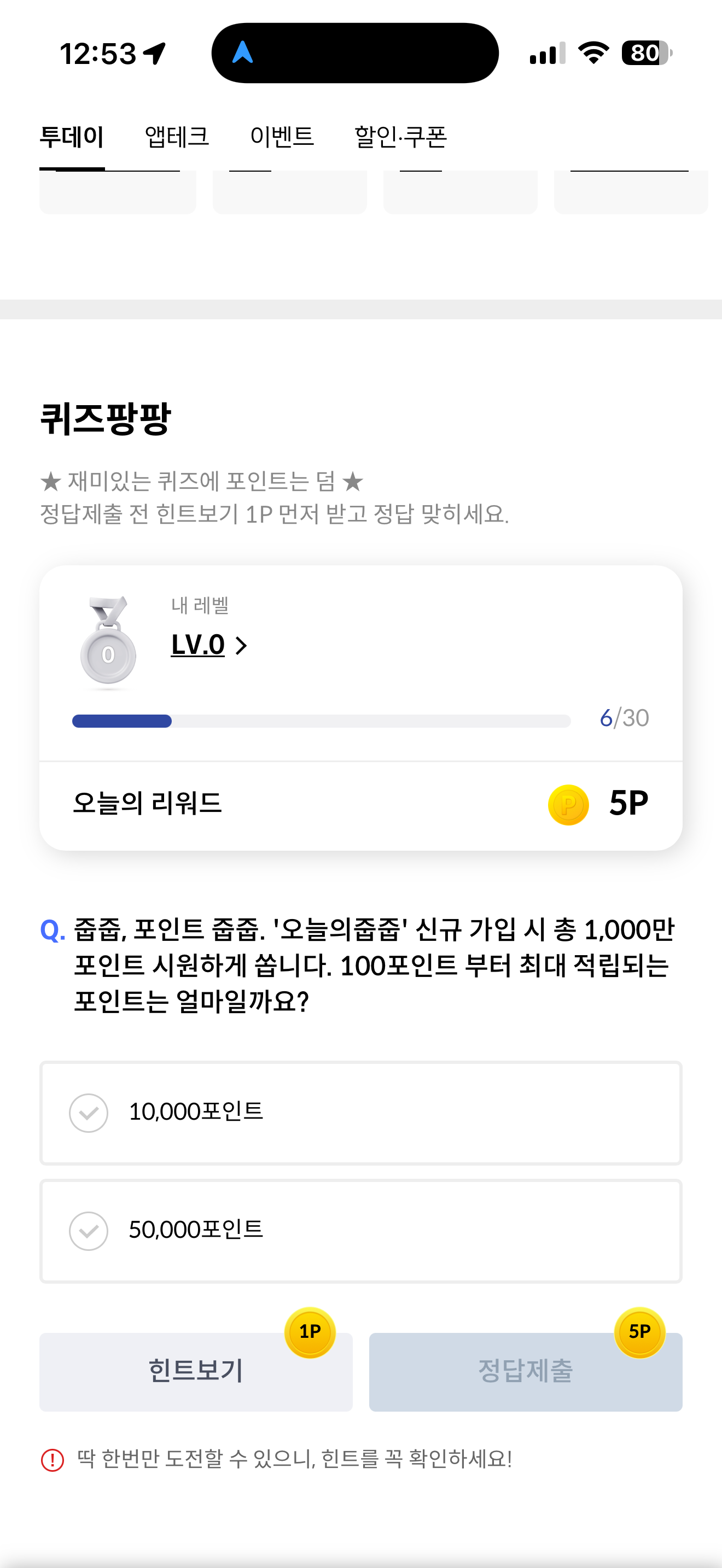Open my level details LV.0
This screenshot has width=722, height=1568.
[x=209, y=645]
